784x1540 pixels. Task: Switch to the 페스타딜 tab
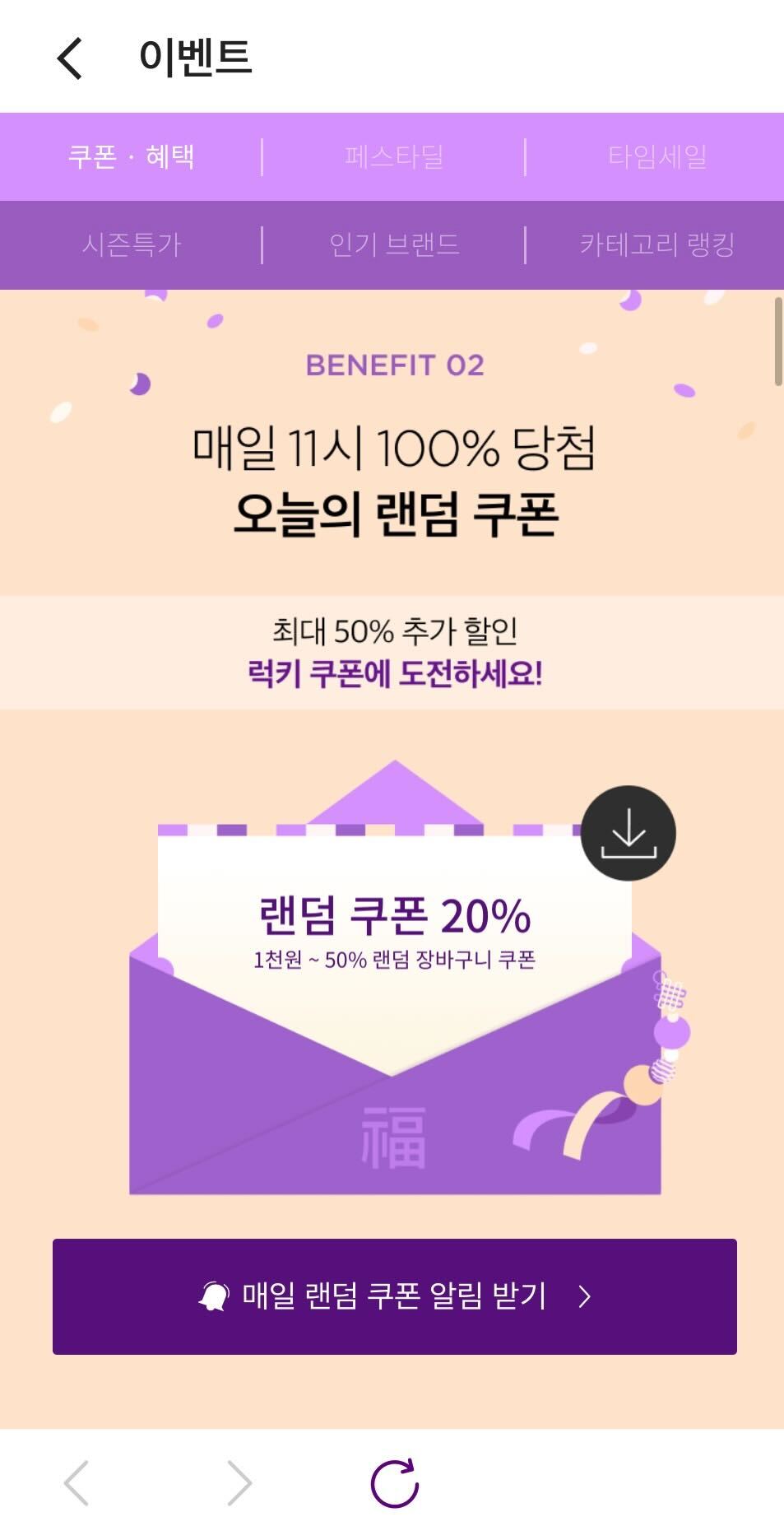[394, 156]
